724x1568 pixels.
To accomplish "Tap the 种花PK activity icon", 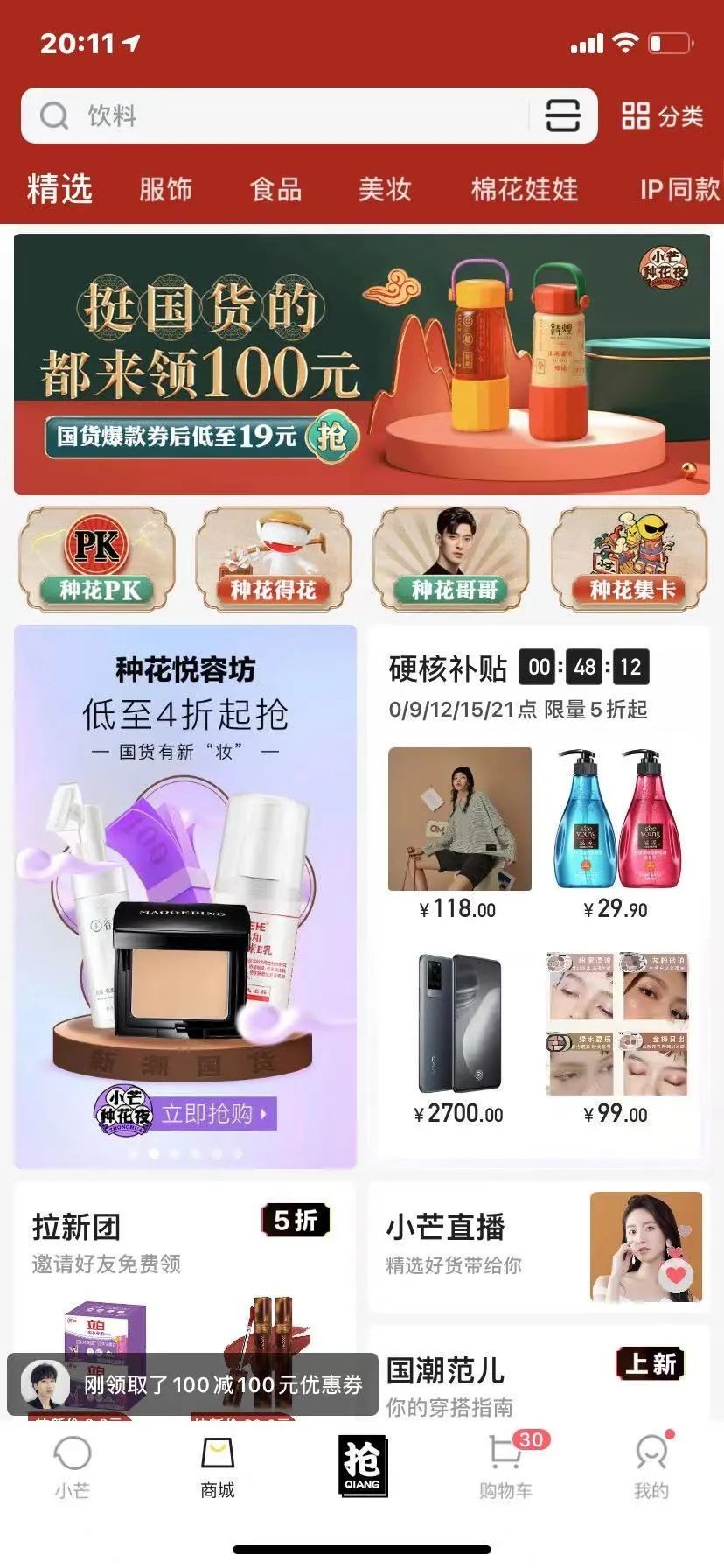I will click(x=95, y=558).
